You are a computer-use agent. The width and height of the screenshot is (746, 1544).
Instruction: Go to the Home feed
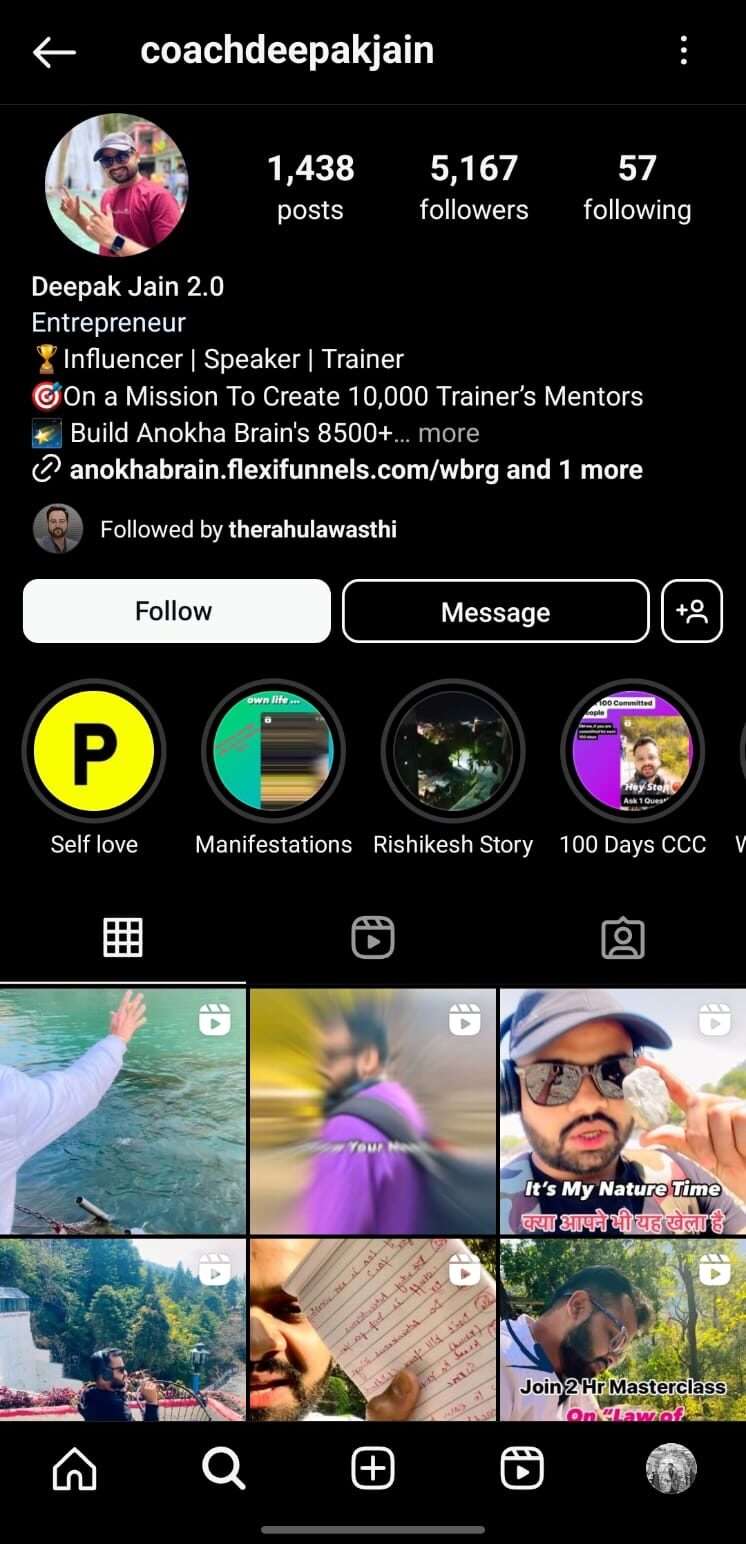[75, 1469]
